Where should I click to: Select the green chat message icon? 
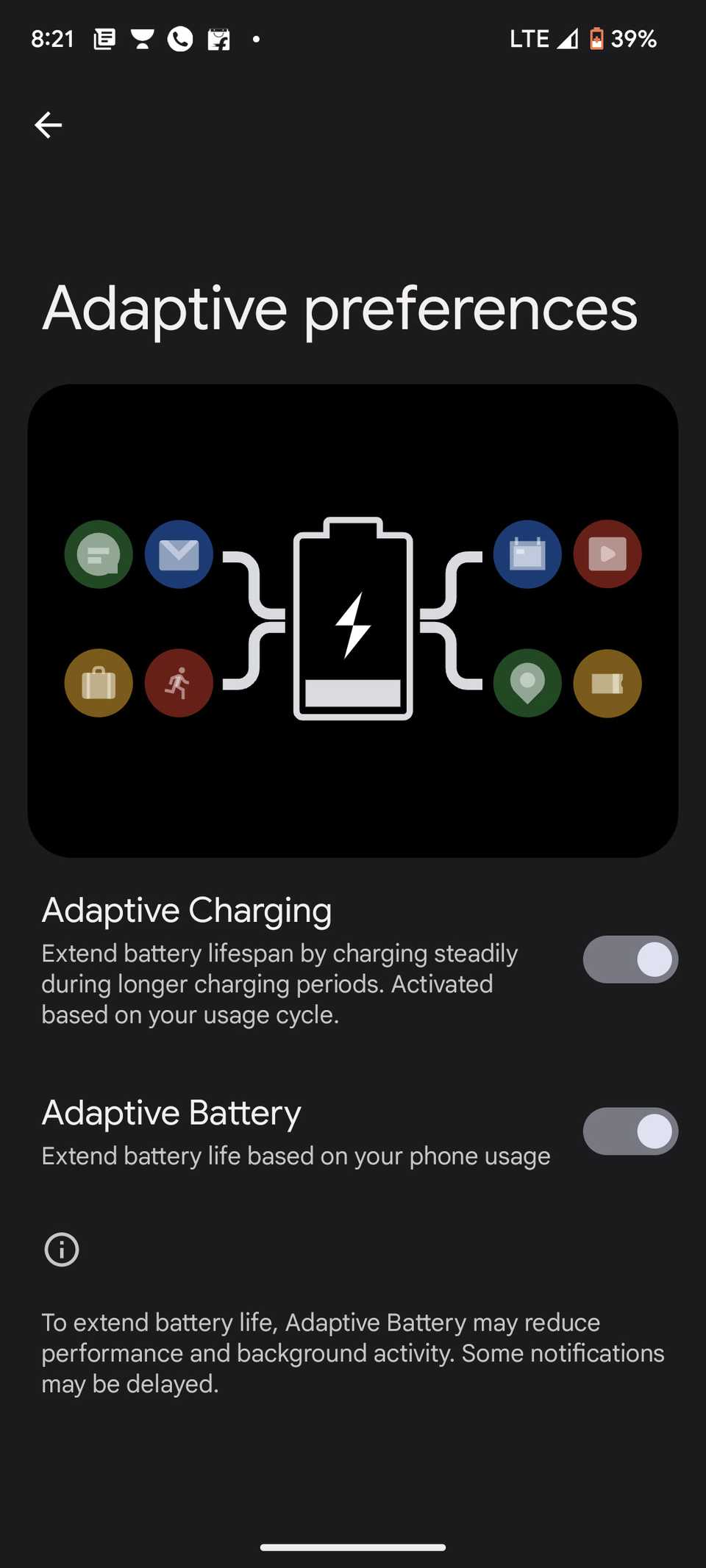[x=98, y=555]
